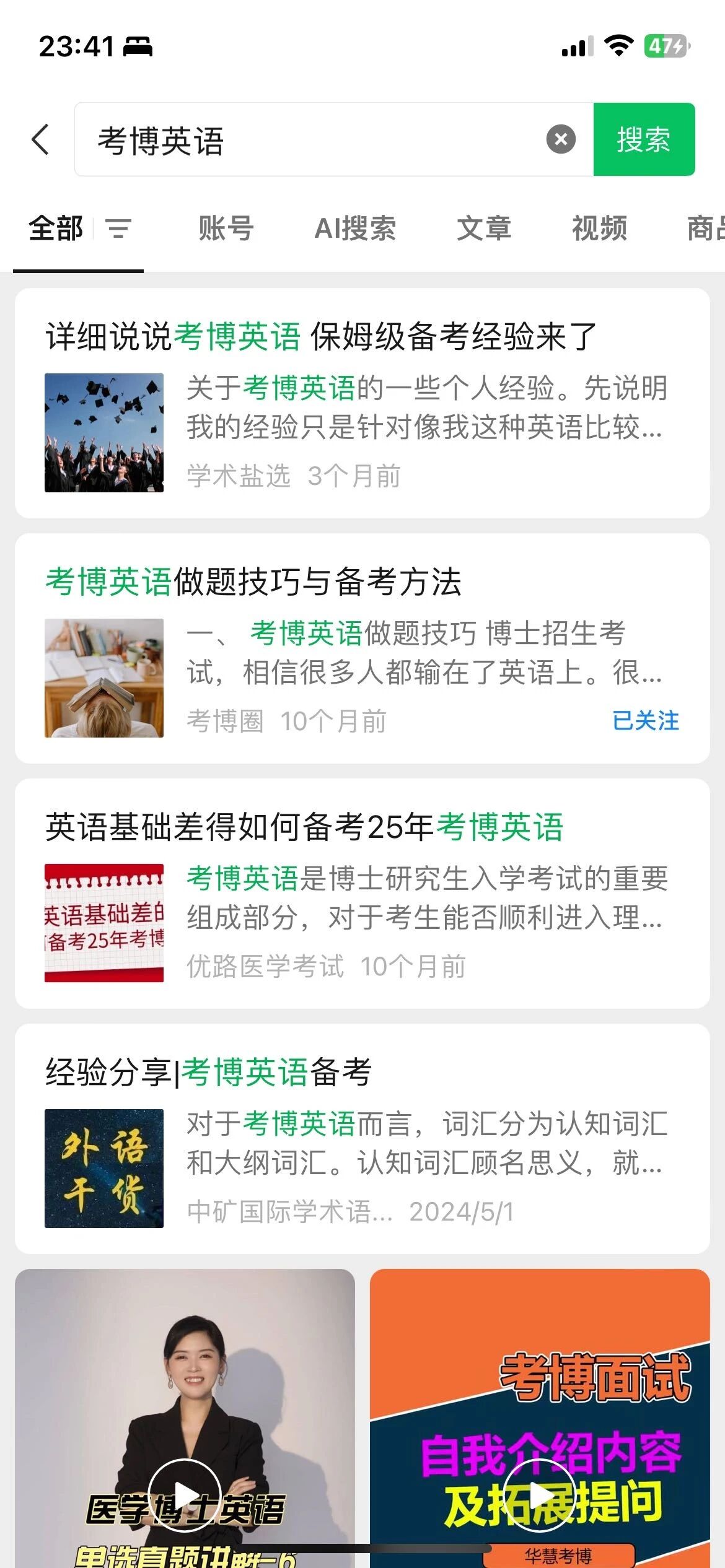Tap the green 搜索 button
725x1568 pixels.
(643, 139)
